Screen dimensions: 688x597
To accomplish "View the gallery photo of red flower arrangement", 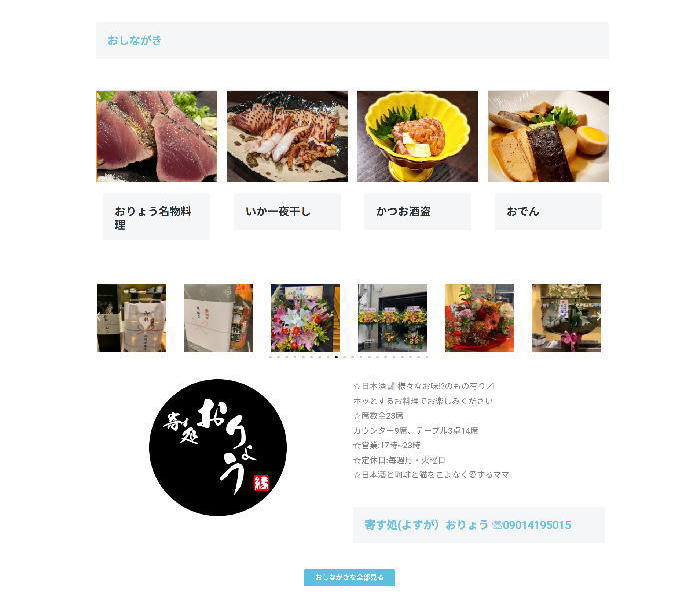I will coord(479,318).
